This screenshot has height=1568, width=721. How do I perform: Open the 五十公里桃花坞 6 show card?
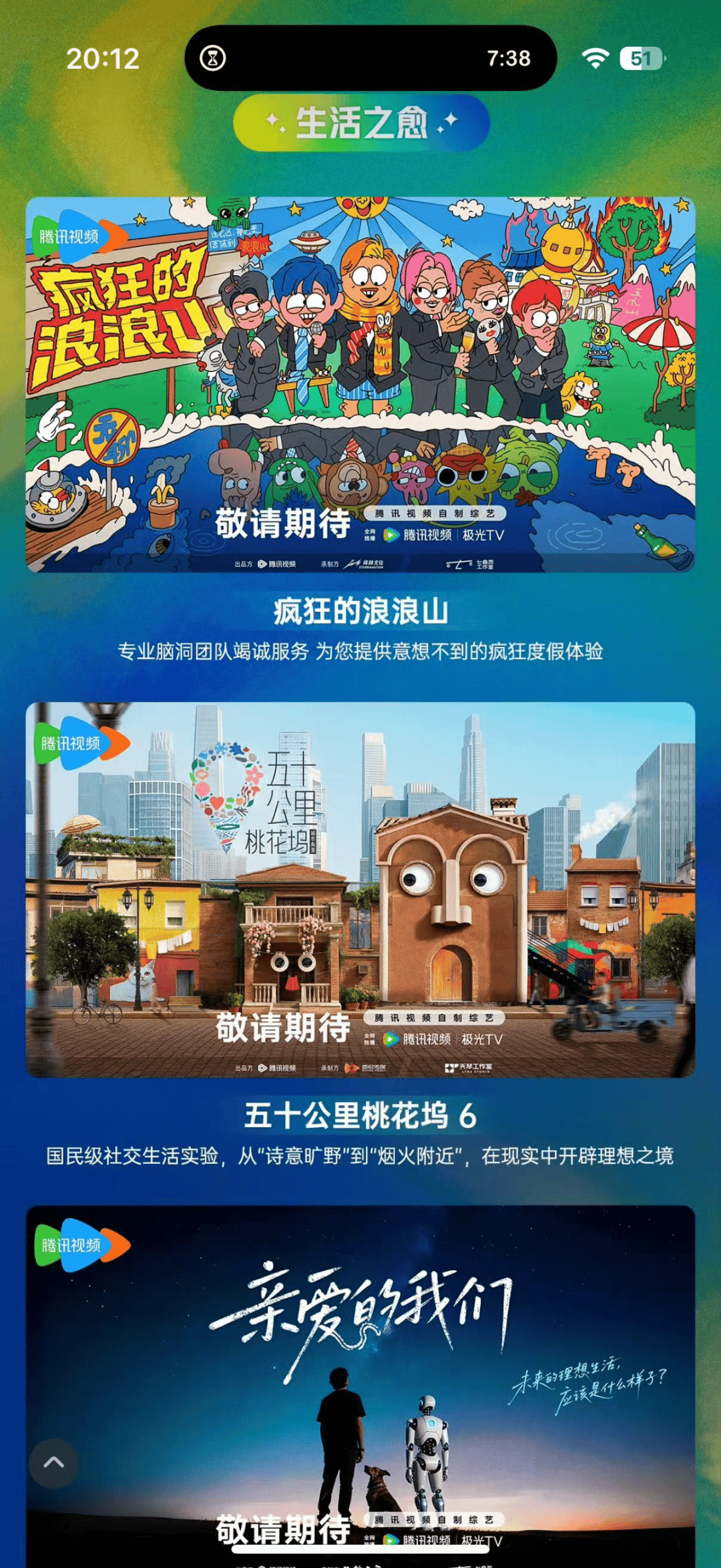tap(360, 890)
